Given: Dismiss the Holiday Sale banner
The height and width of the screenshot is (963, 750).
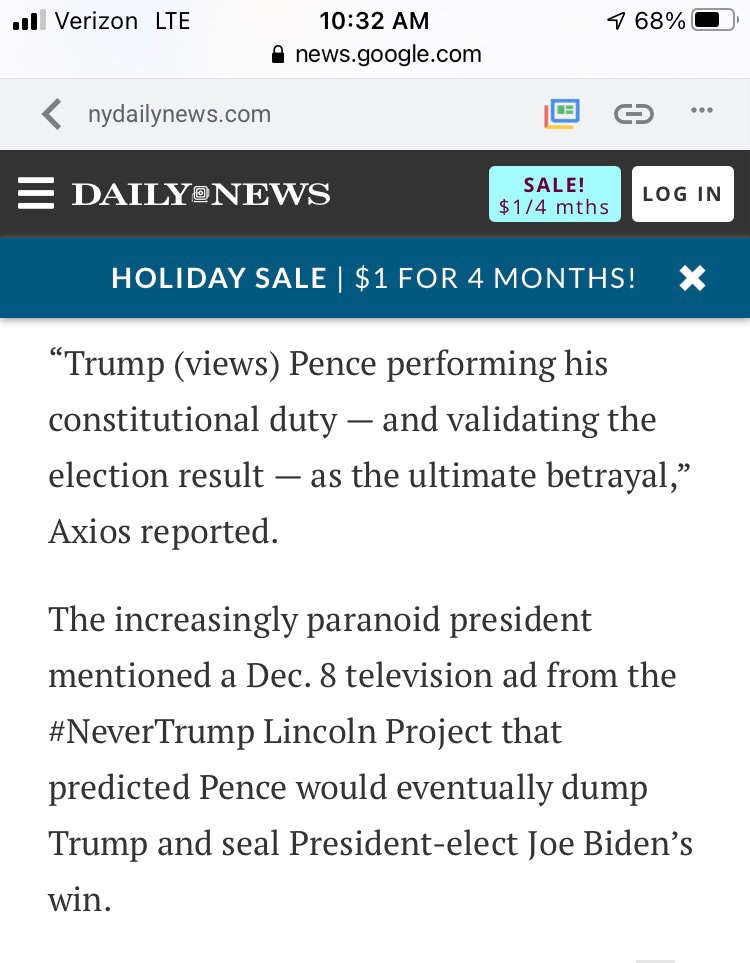Looking at the screenshot, I should (x=692, y=278).
